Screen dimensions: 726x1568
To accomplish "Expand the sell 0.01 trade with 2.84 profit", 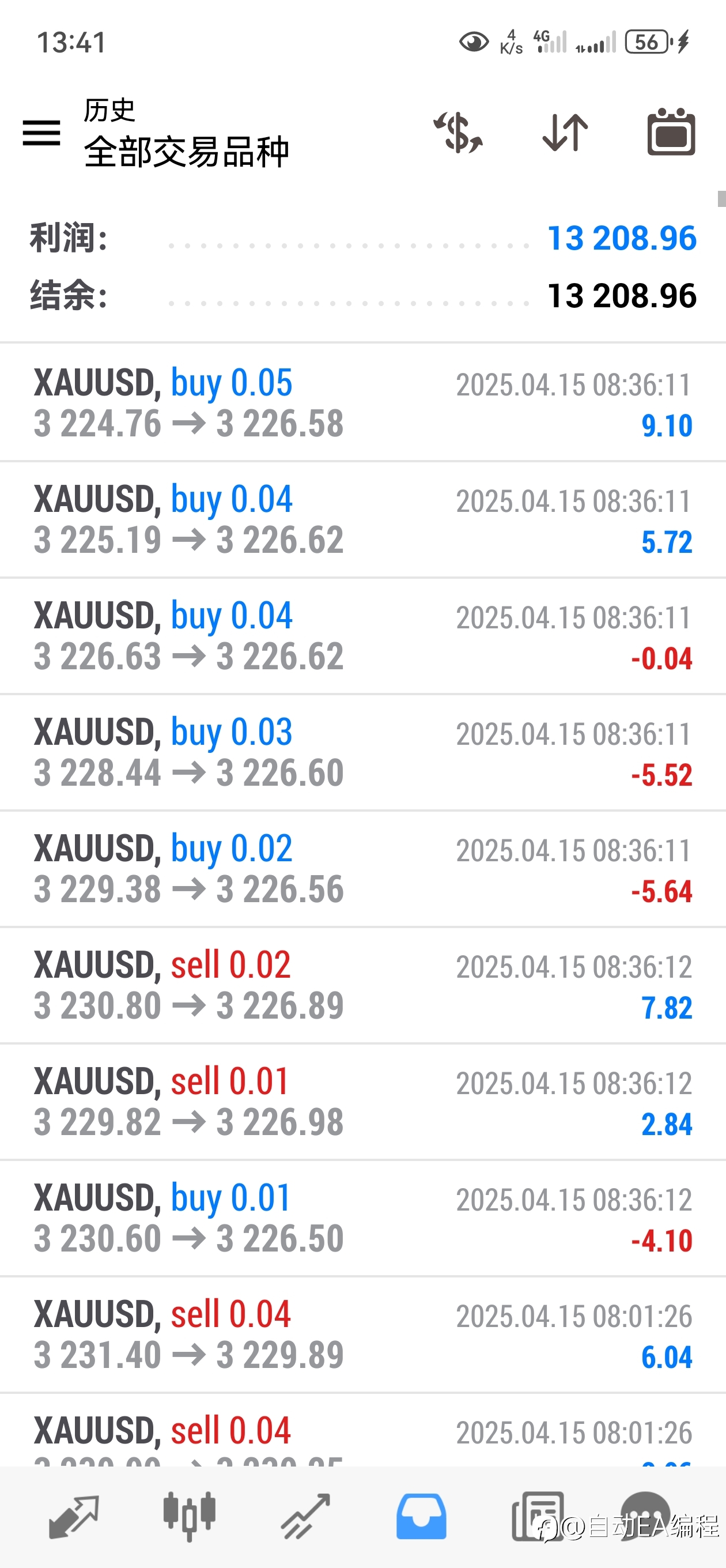I will (362, 1101).
